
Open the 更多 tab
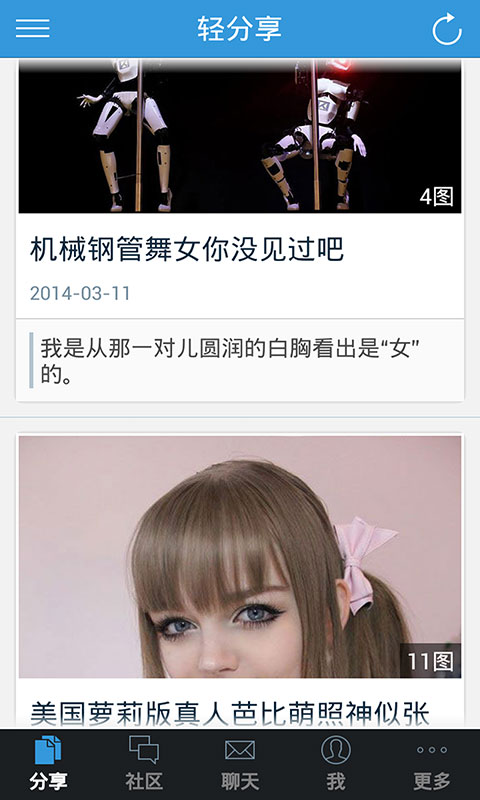click(432, 764)
